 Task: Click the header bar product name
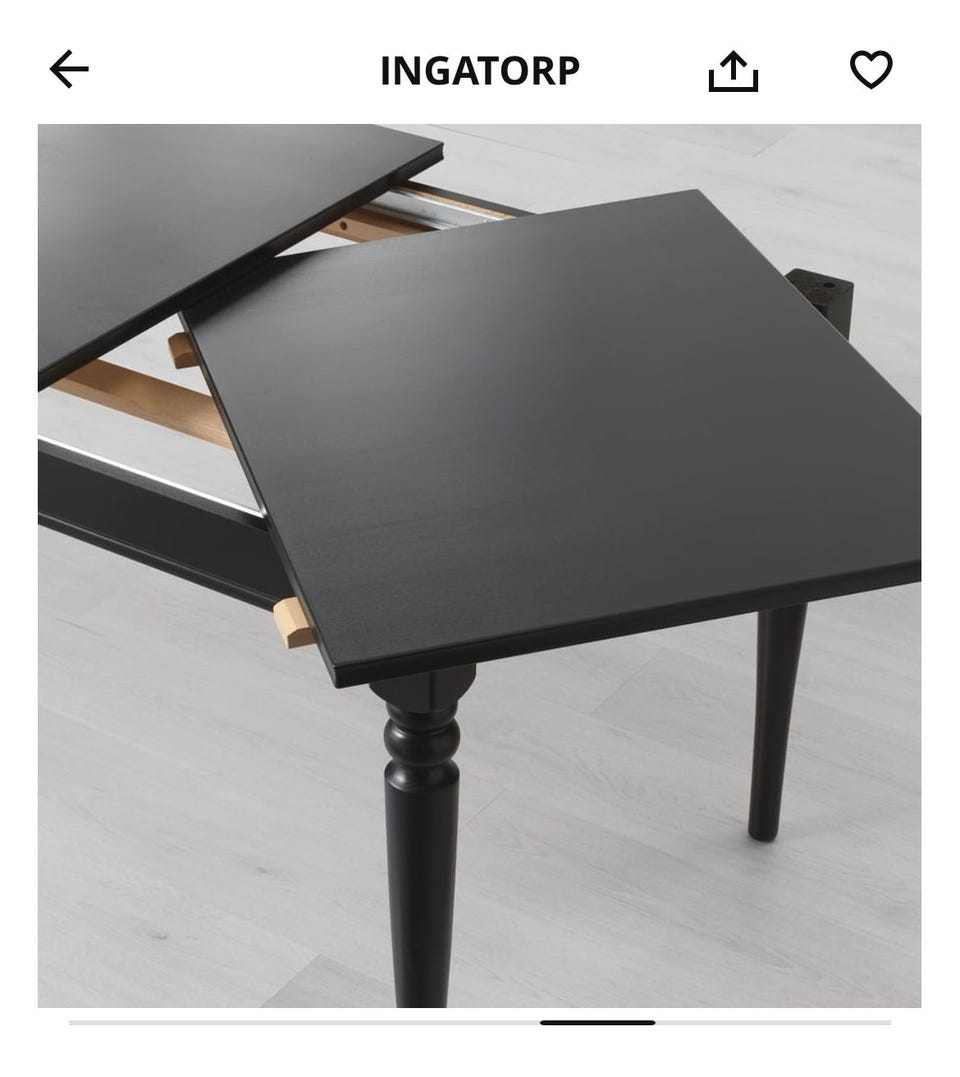pyautogui.click(x=479, y=69)
